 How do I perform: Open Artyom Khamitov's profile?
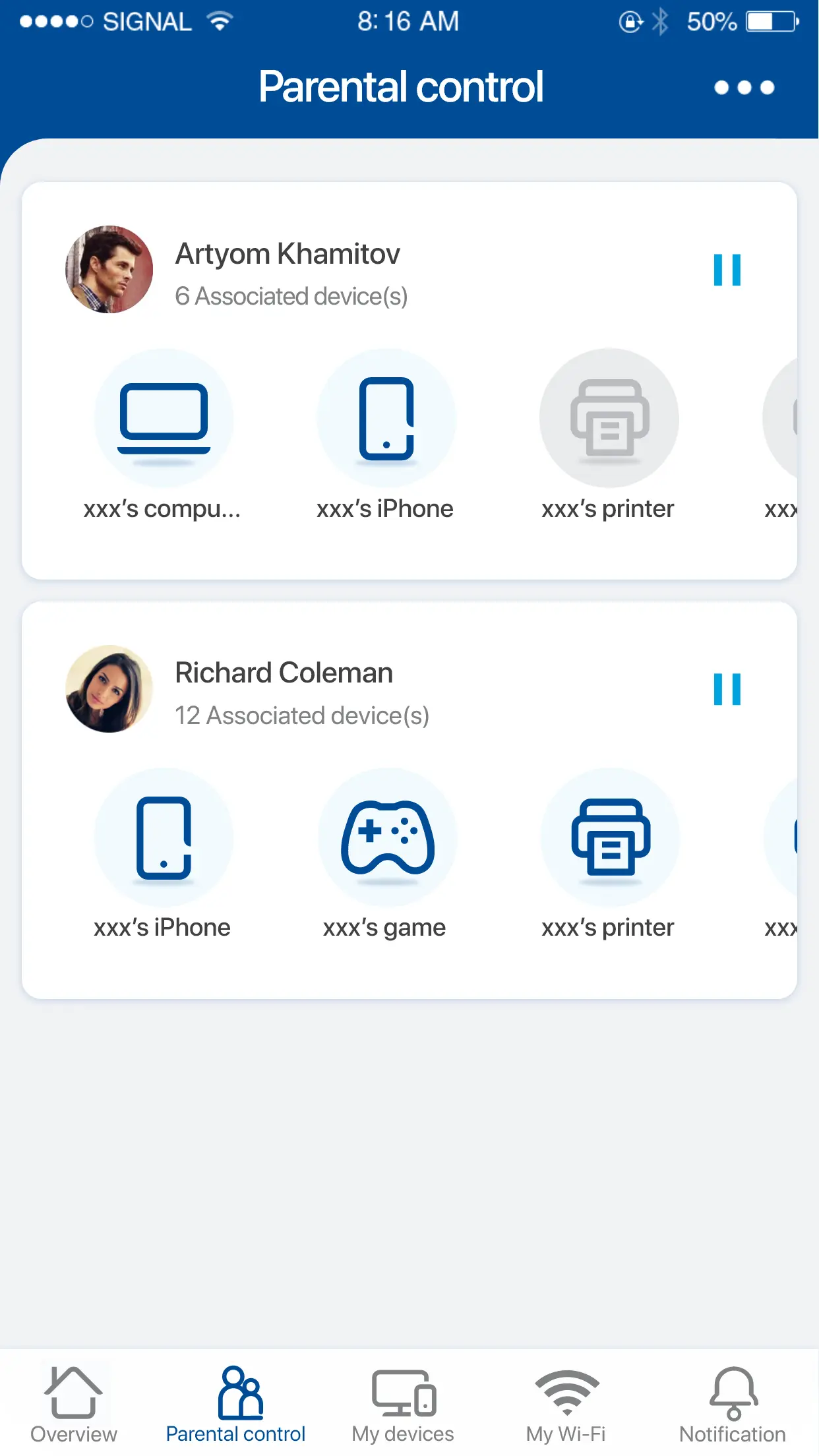109,270
